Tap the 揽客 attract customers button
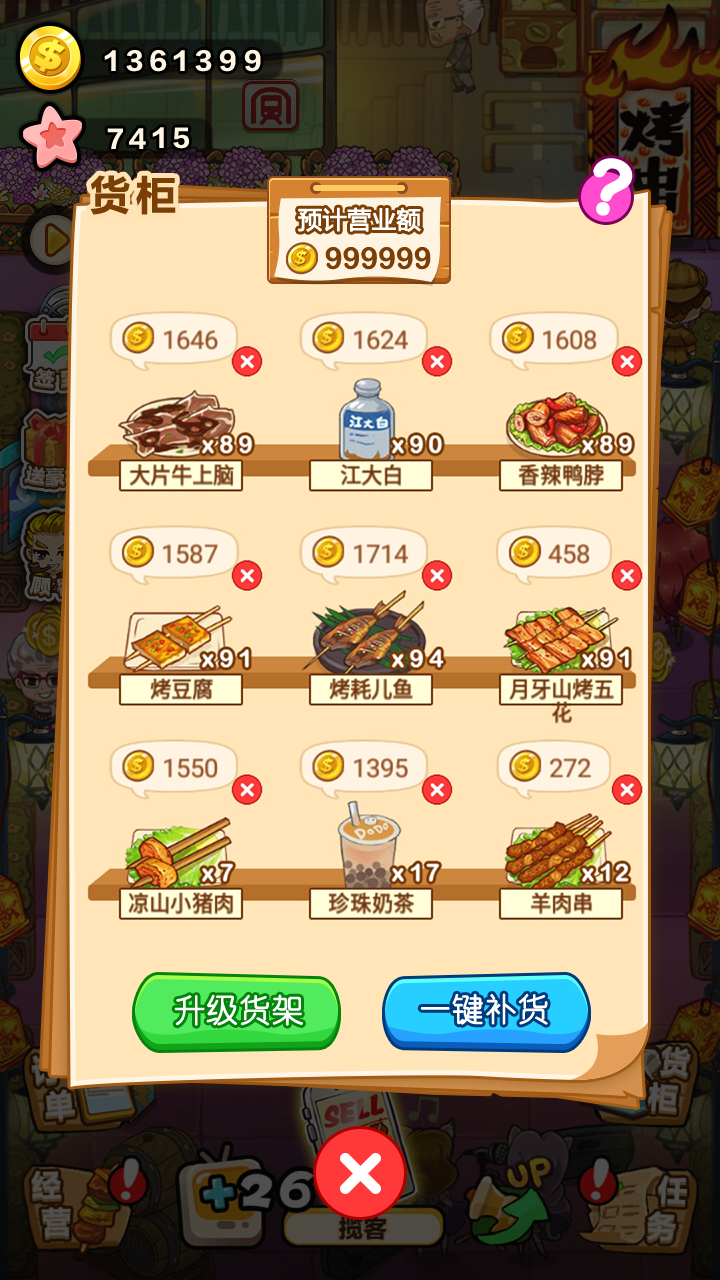 pos(362,1228)
